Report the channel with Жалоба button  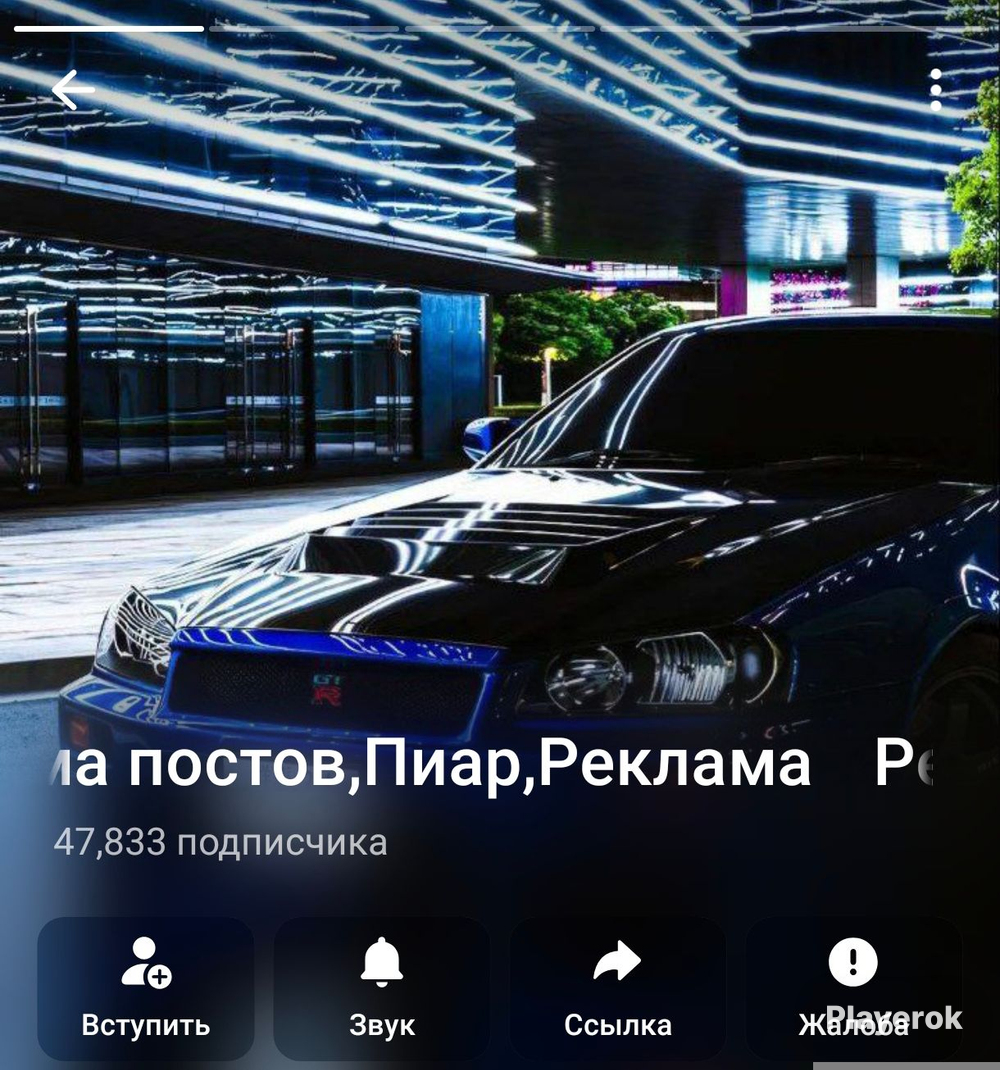click(x=853, y=988)
